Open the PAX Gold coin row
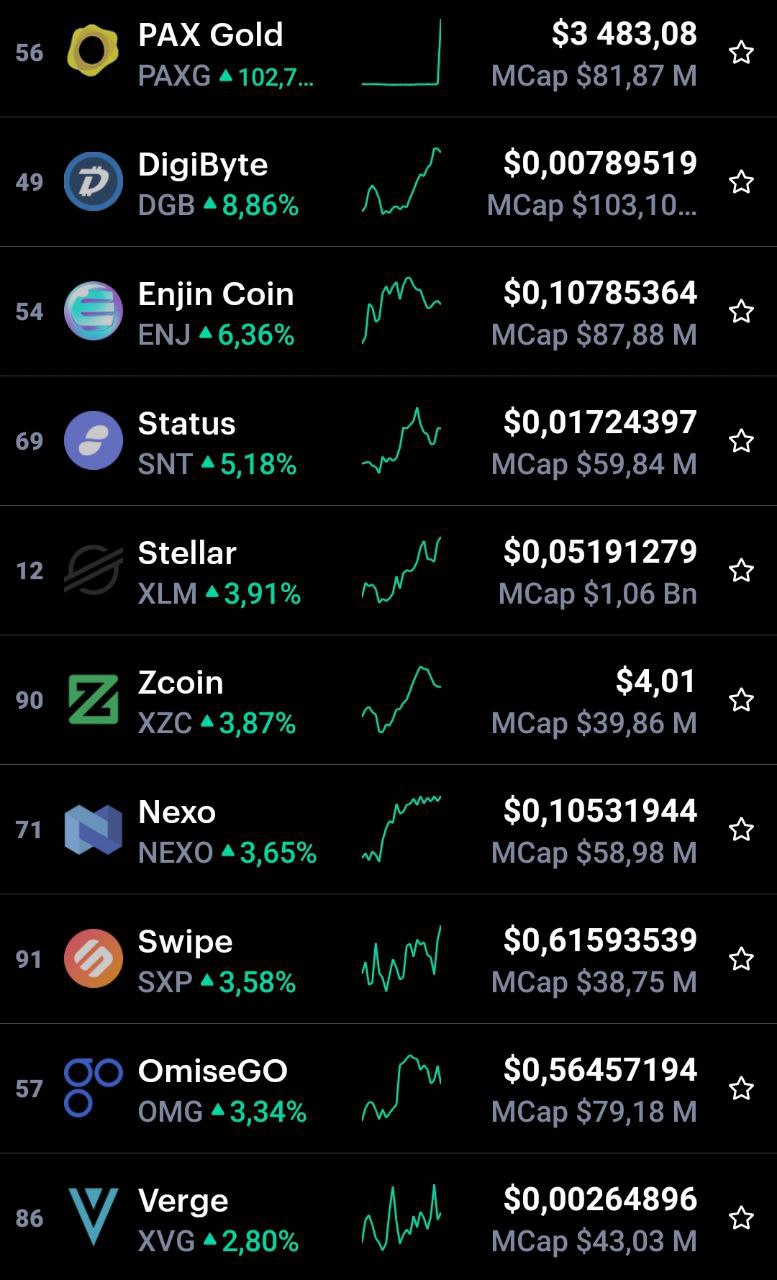 pyautogui.click(x=388, y=55)
